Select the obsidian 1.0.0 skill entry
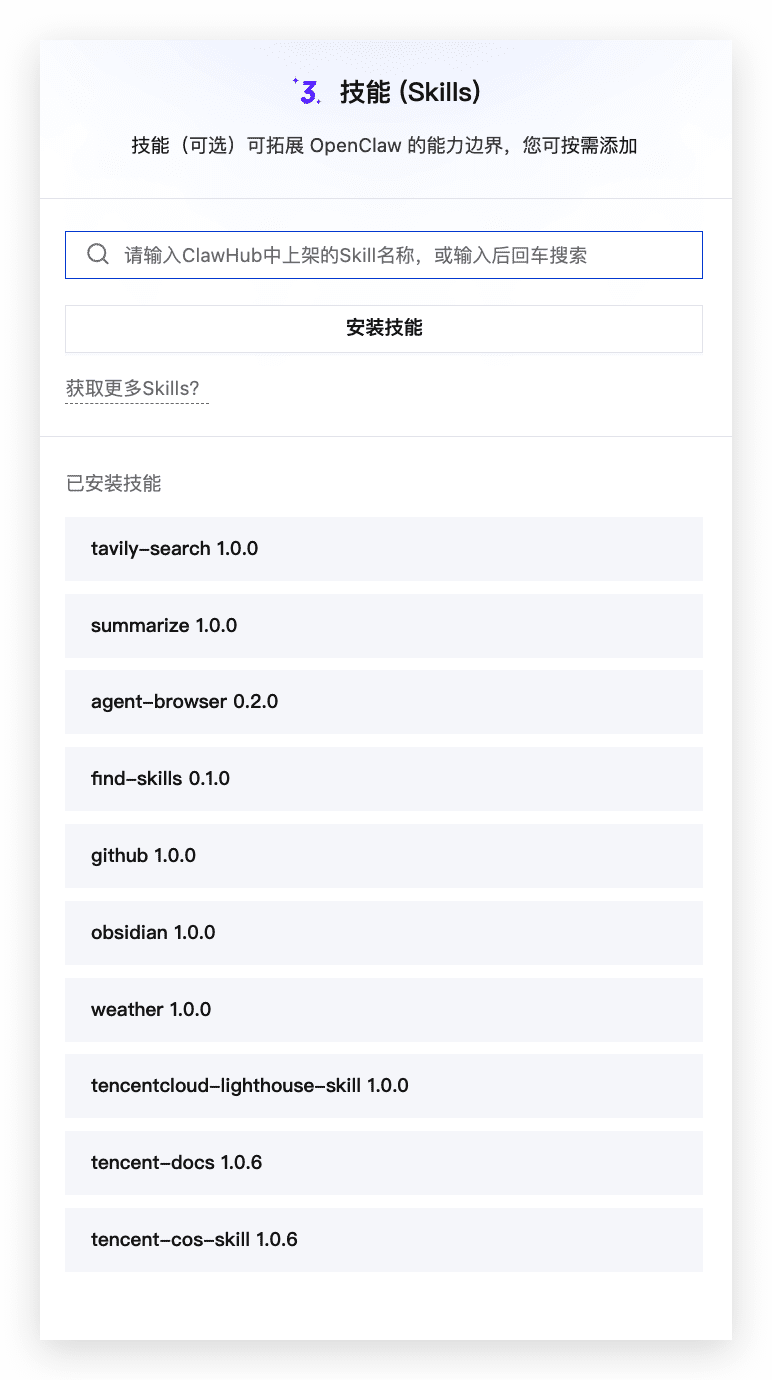 coord(384,932)
